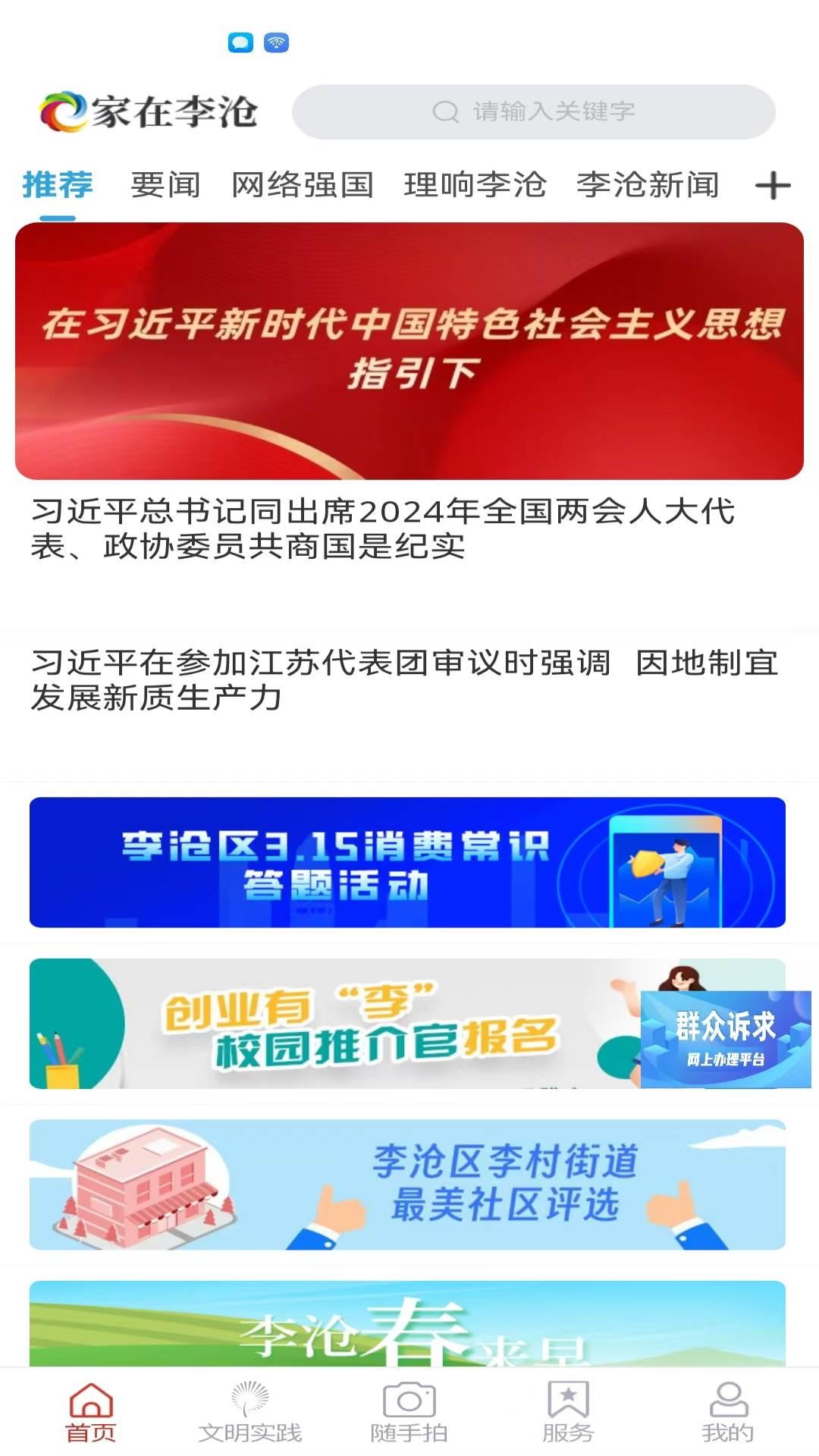This screenshot has width=819, height=1456.
Task: Open the red 习近平新时代 banner slide
Action: click(409, 349)
